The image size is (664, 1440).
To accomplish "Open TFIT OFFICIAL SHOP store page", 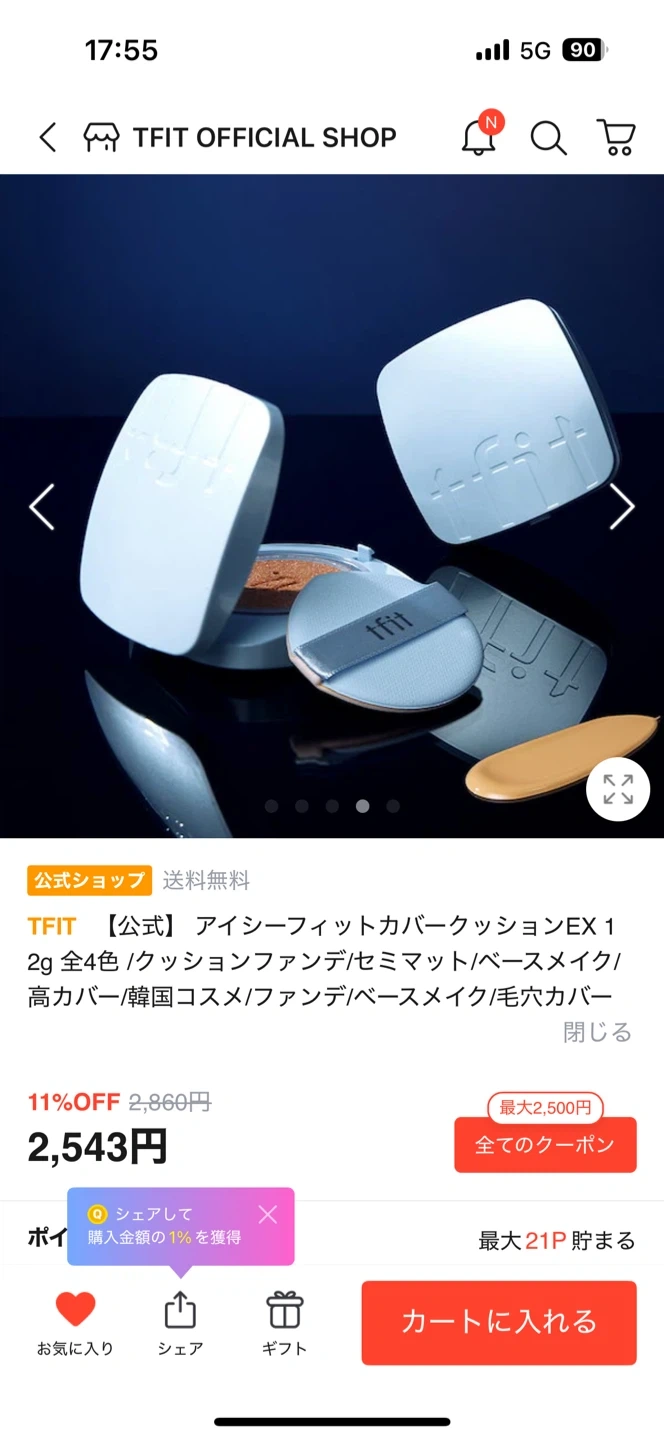I will [x=240, y=137].
